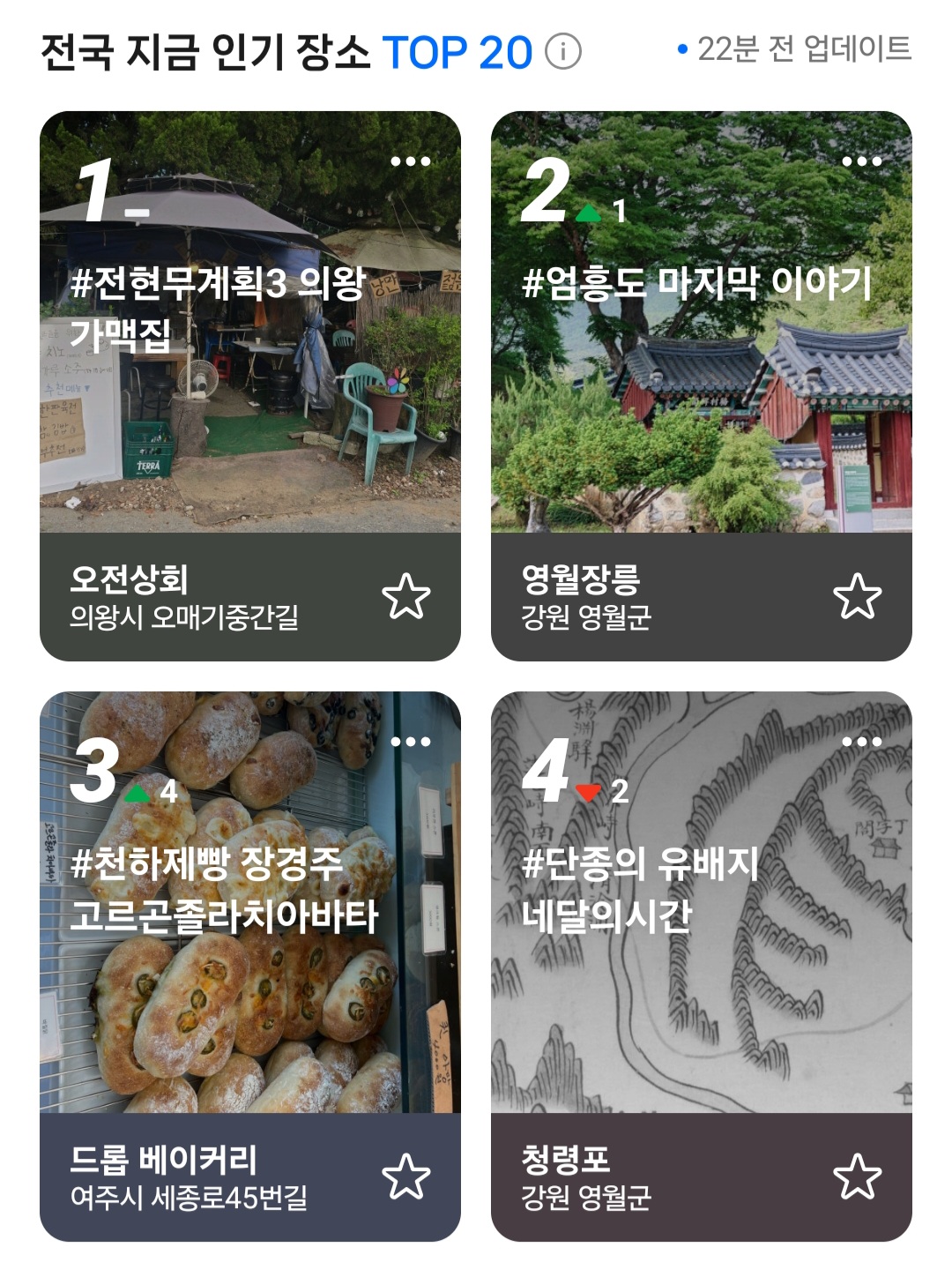Add 청령포 to favorites with the star
This screenshot has height=1277, width=952.
857,1177
